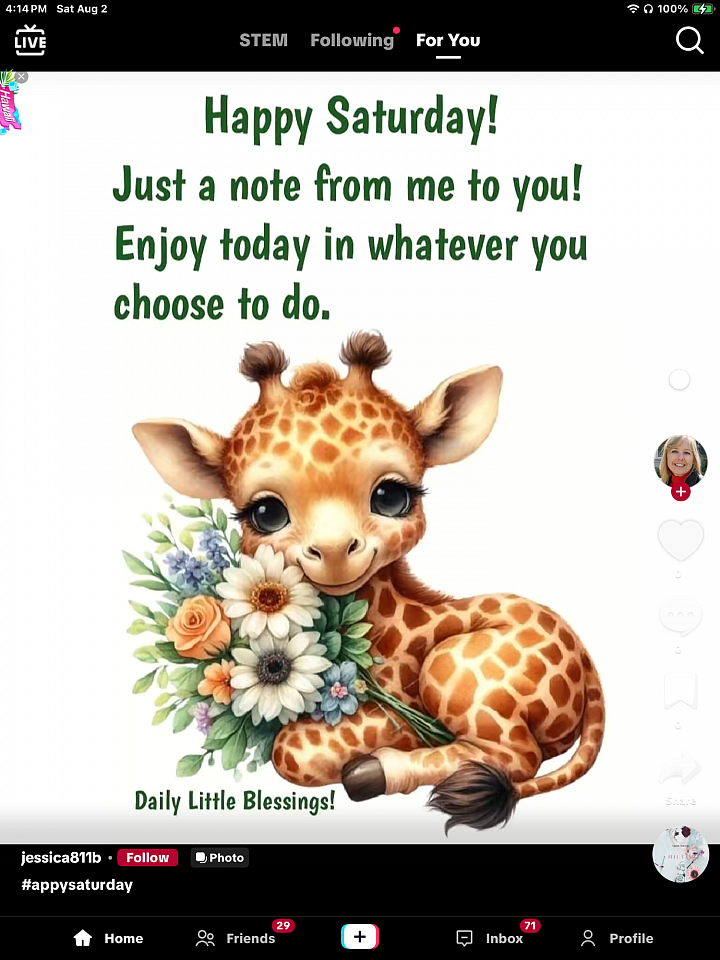Viewport: 720px width, 960px height.
Task: Bookmark this photo post
Action: point(680,692)
